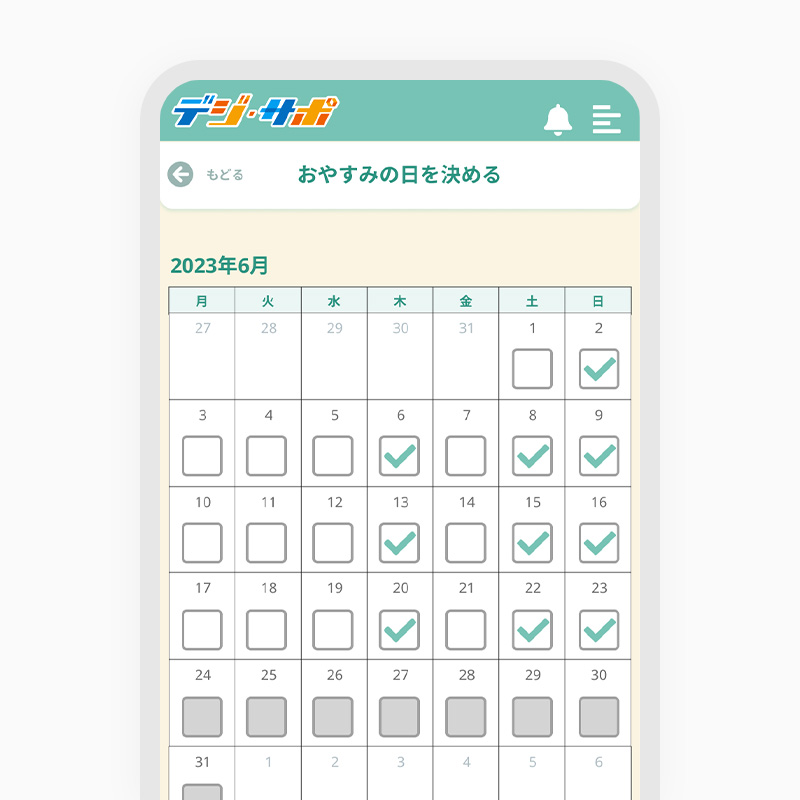Select day 17's checkbox
Image resolution: width=800 pixels, height=800 pixels.
point(202,630)
